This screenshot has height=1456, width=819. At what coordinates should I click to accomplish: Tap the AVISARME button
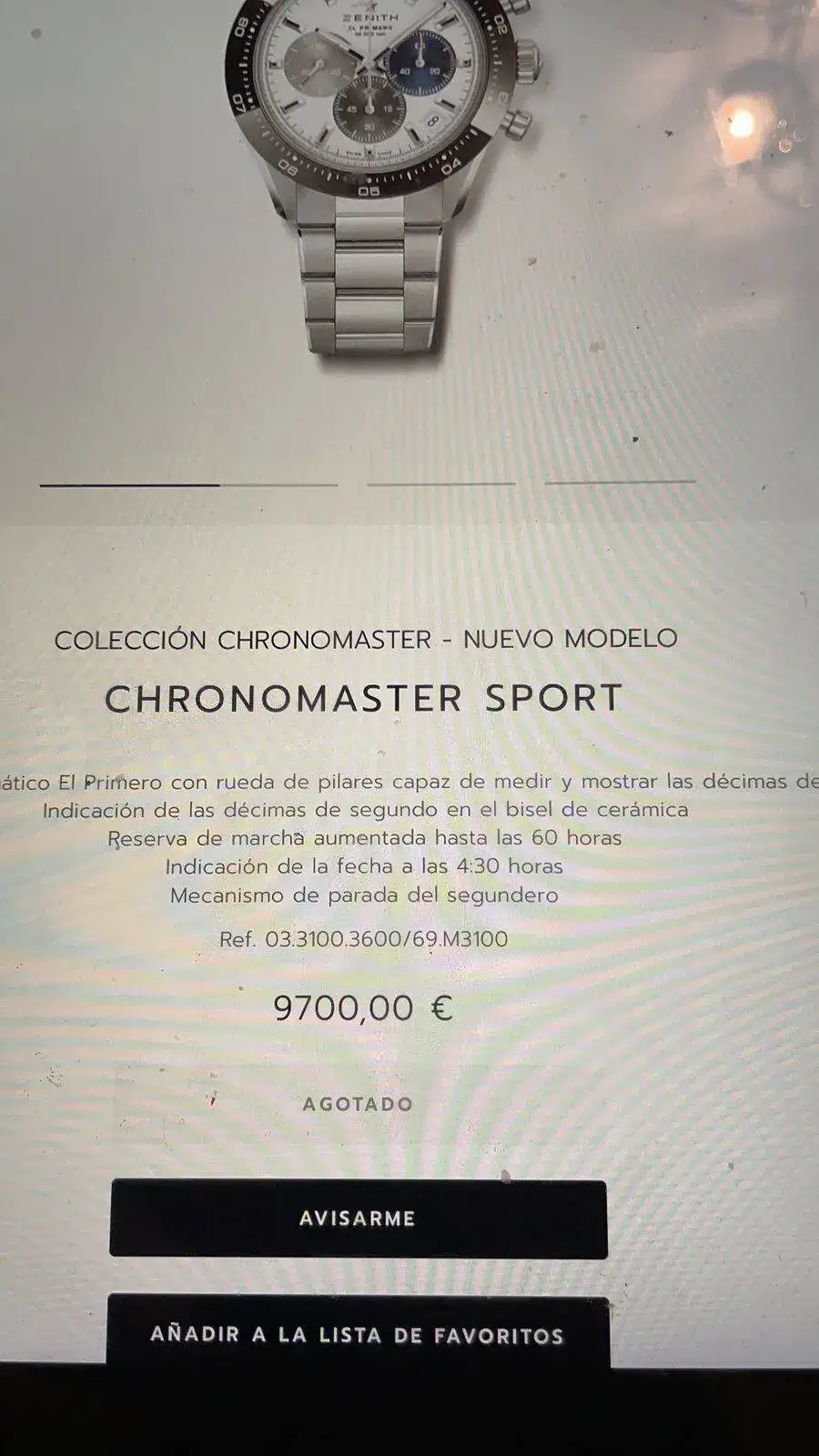tap(358, 1218)
